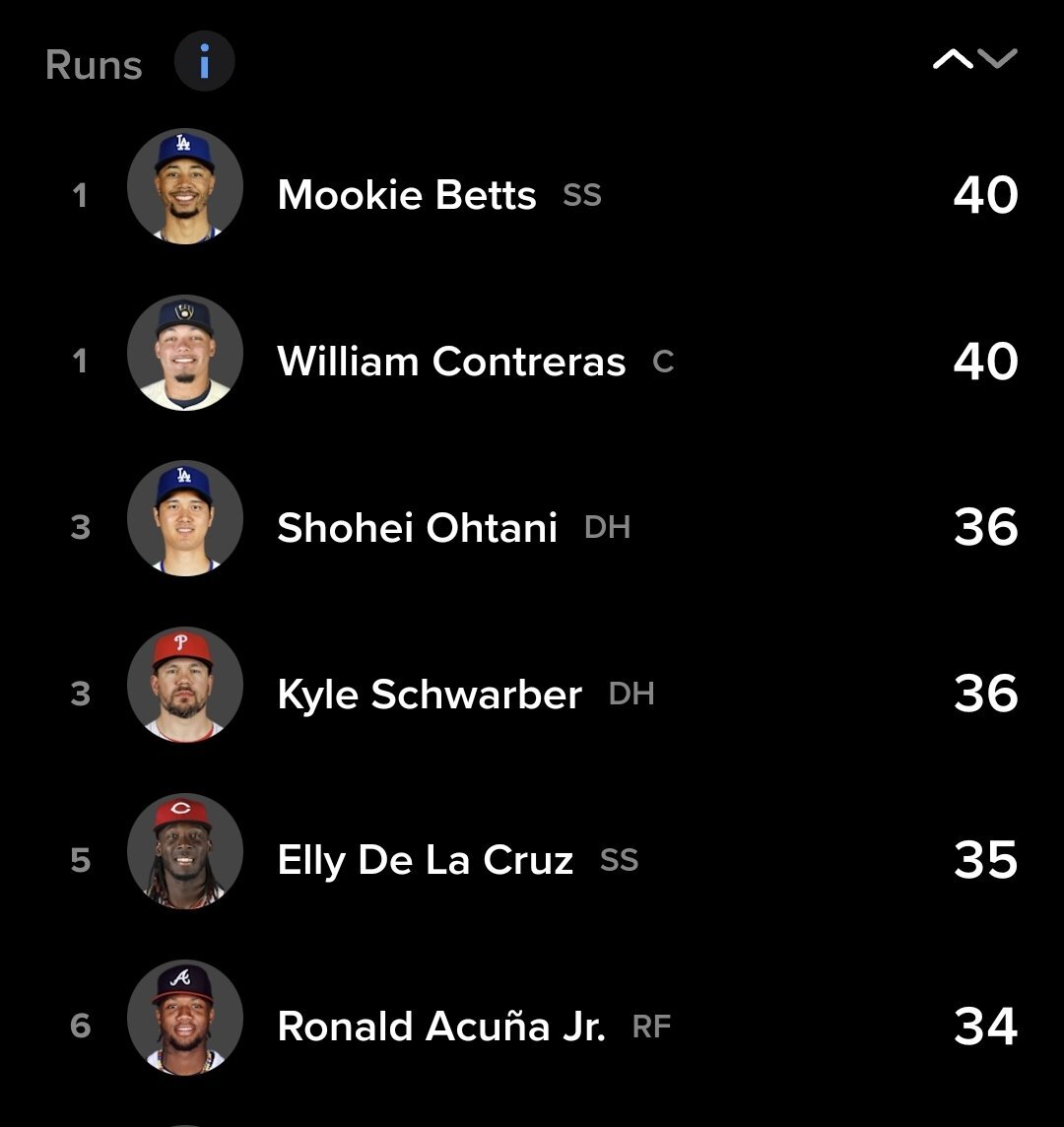Sort runs in descending order
This screenshot has height=1127, width=1064.
998,61
